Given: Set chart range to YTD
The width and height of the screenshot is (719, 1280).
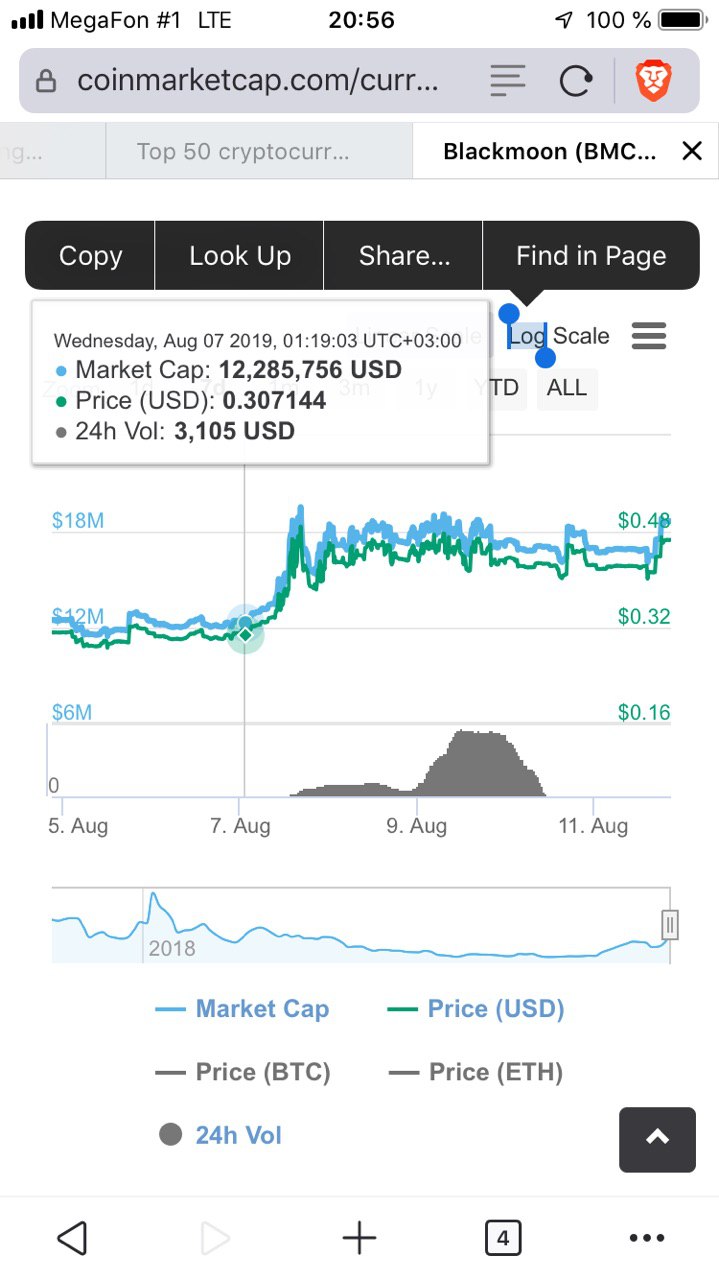Looking at the screenshot, I should (499, 388).
